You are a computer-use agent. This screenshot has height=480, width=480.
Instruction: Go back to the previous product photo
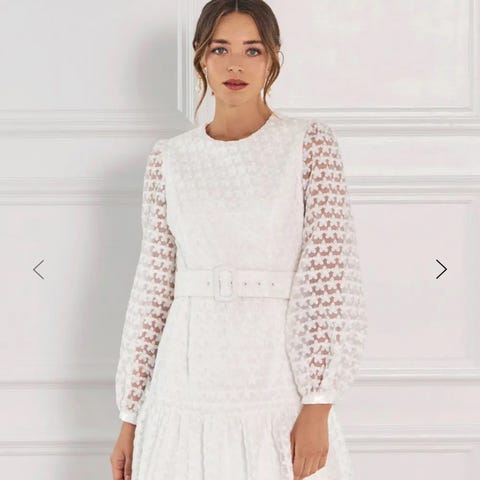click(x=39, y=269)
